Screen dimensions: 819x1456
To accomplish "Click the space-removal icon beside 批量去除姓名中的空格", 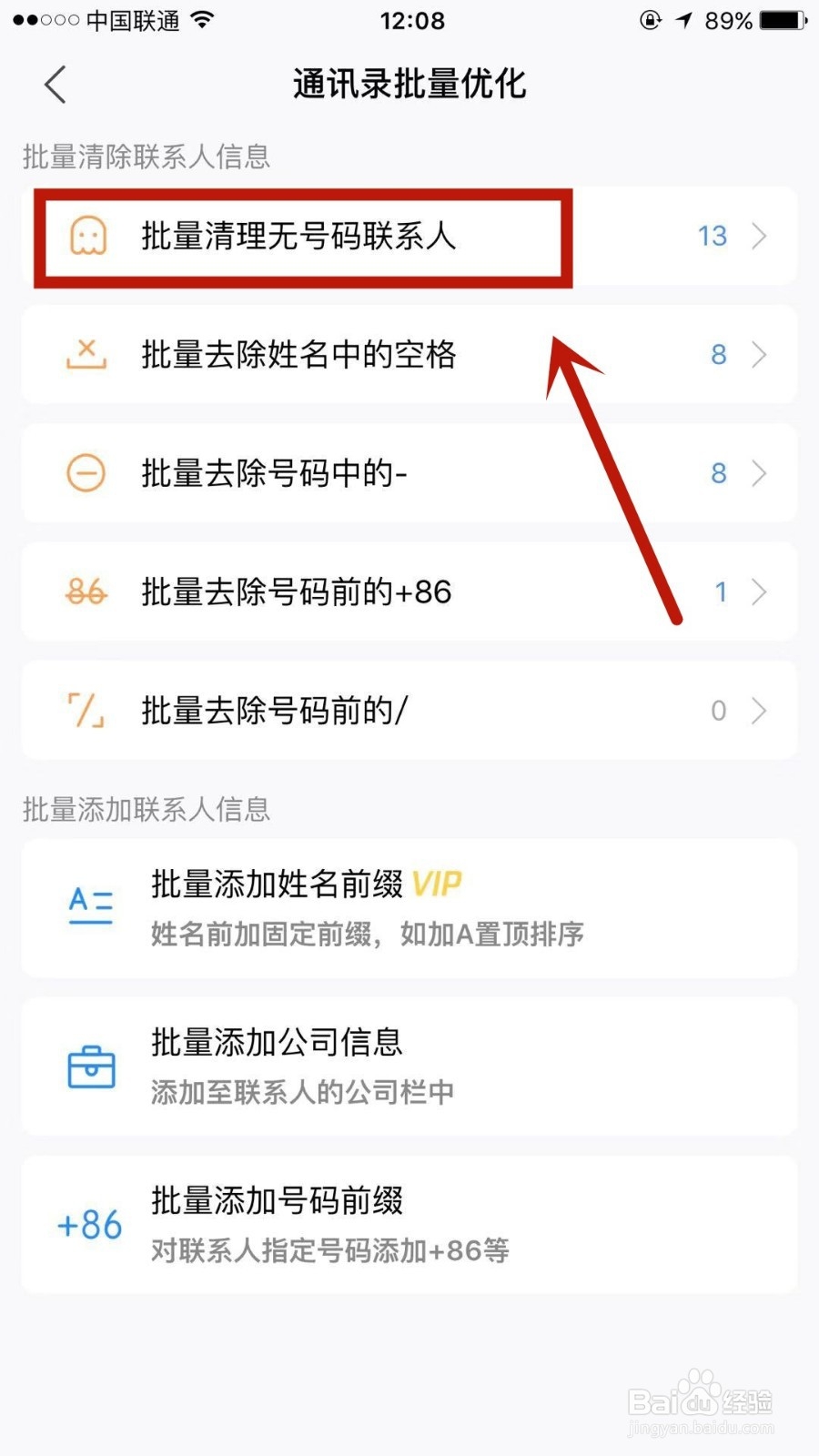I will coord(86,355).
